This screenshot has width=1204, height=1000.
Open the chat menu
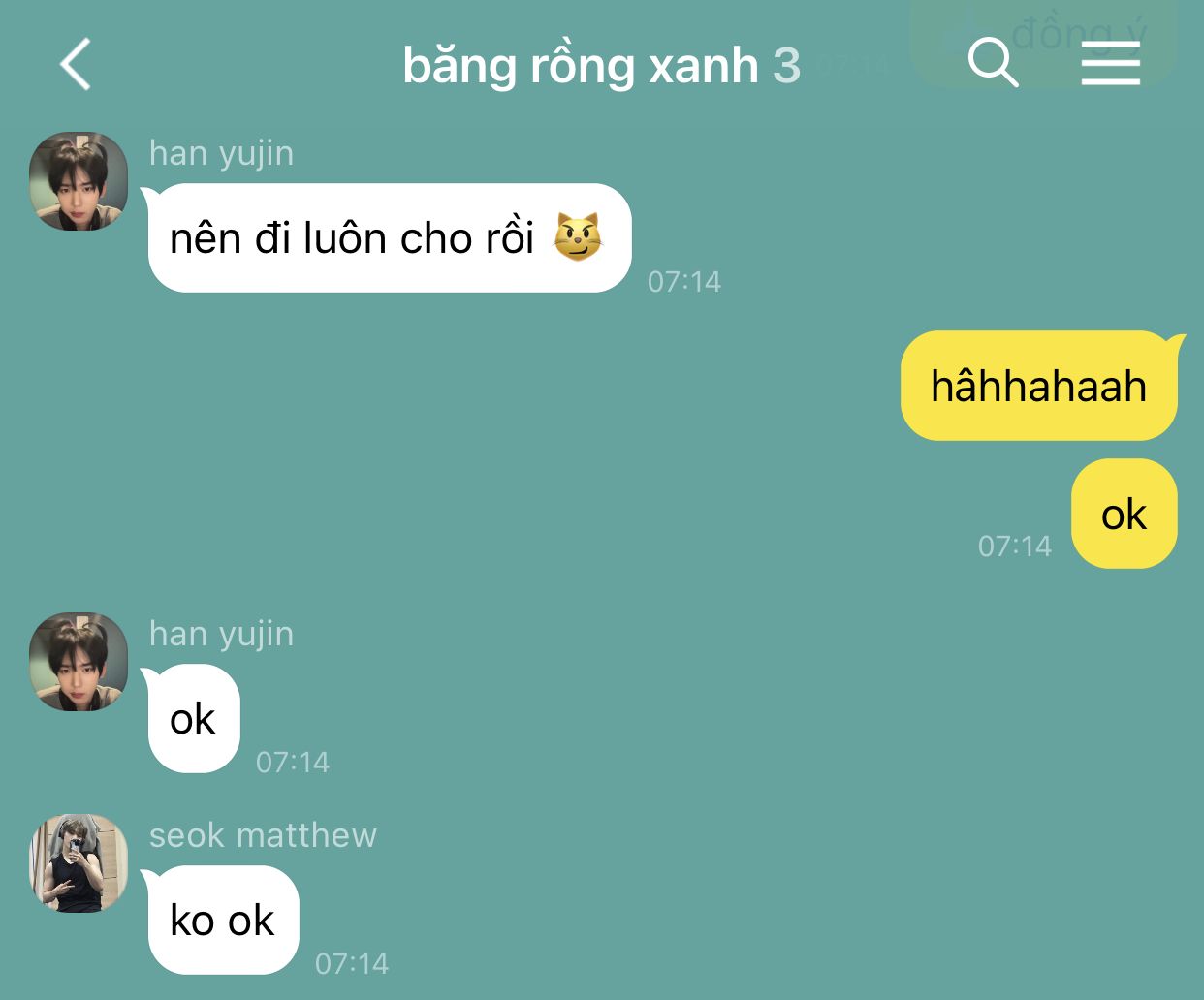pyautogui.click(x=1111, y=65)
